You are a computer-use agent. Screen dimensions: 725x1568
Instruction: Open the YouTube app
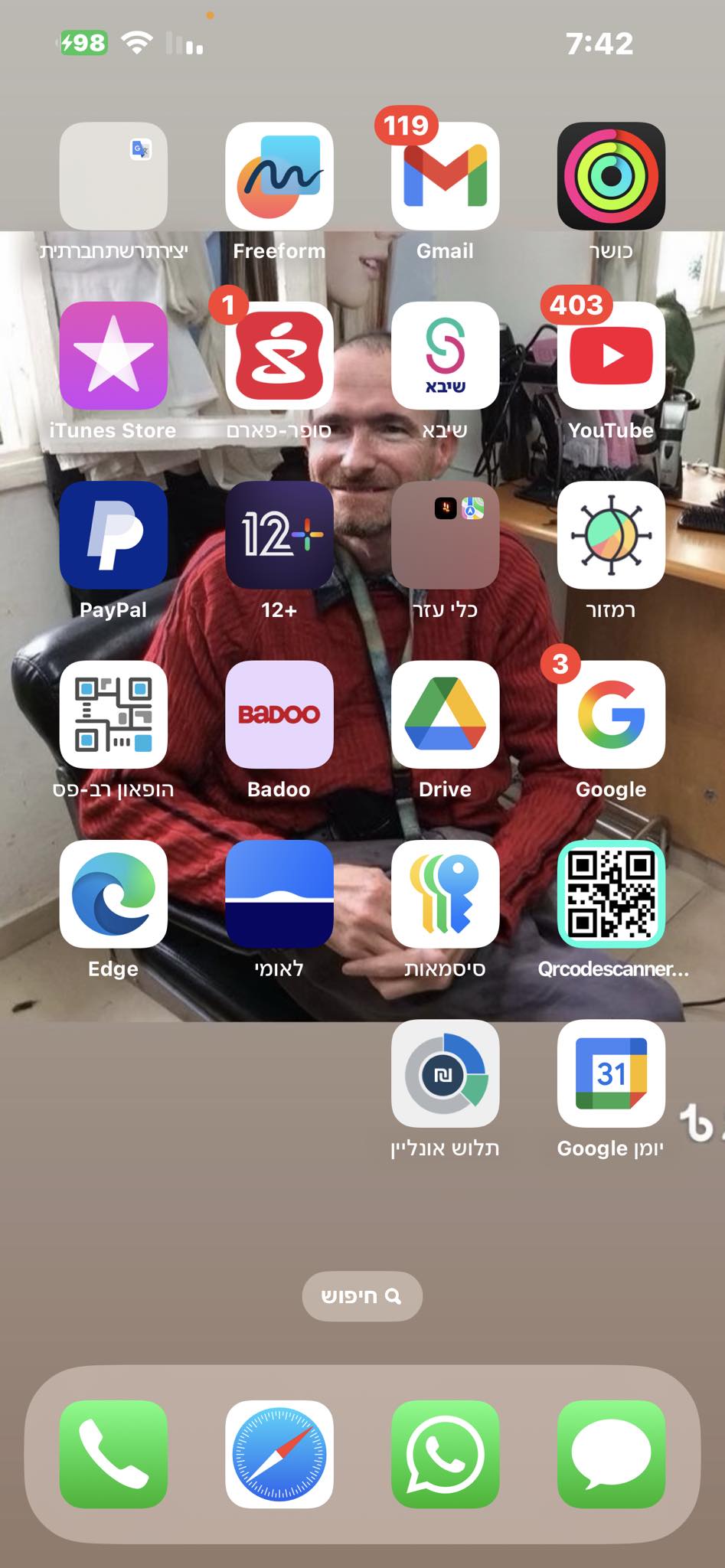click(x=610, y=355)
